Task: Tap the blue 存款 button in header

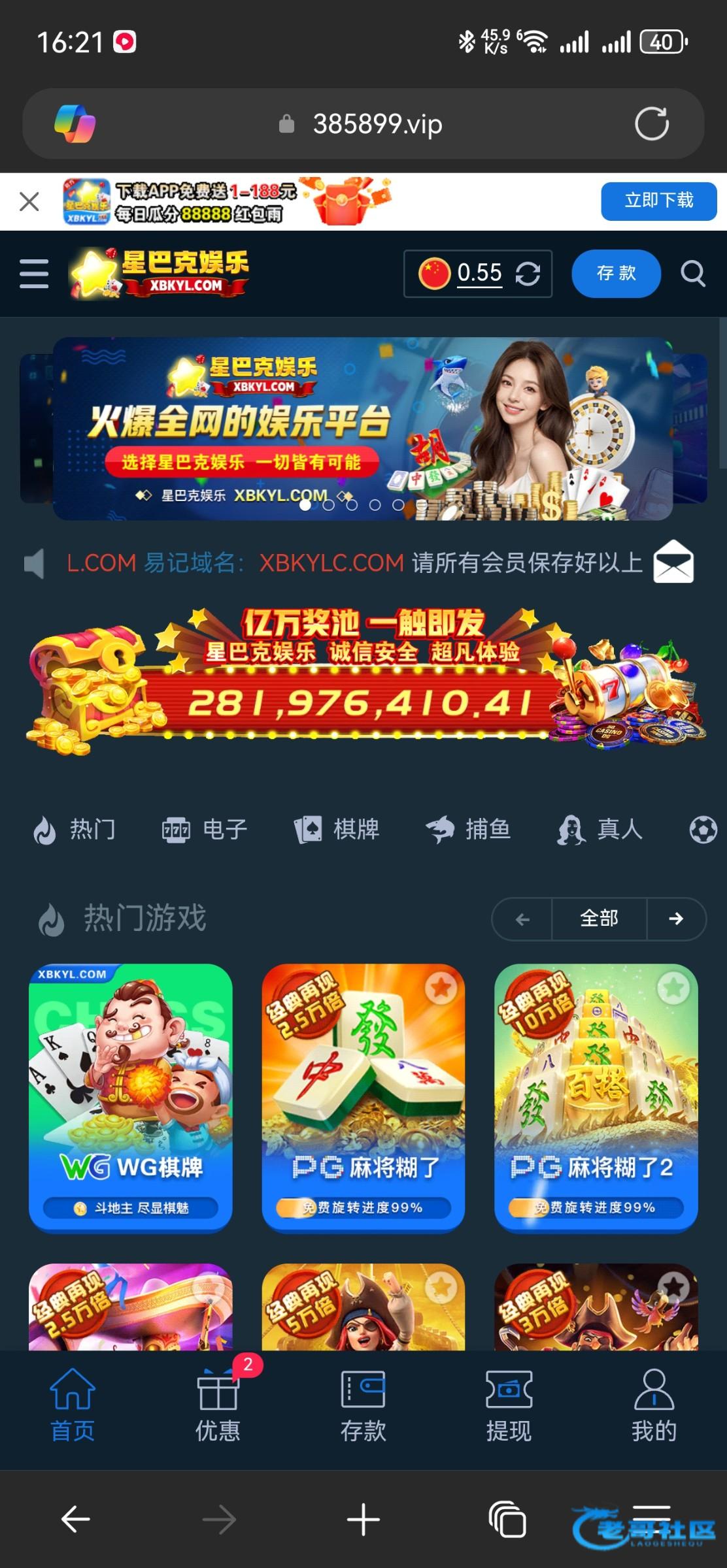Action: click(x=616, y=273)
